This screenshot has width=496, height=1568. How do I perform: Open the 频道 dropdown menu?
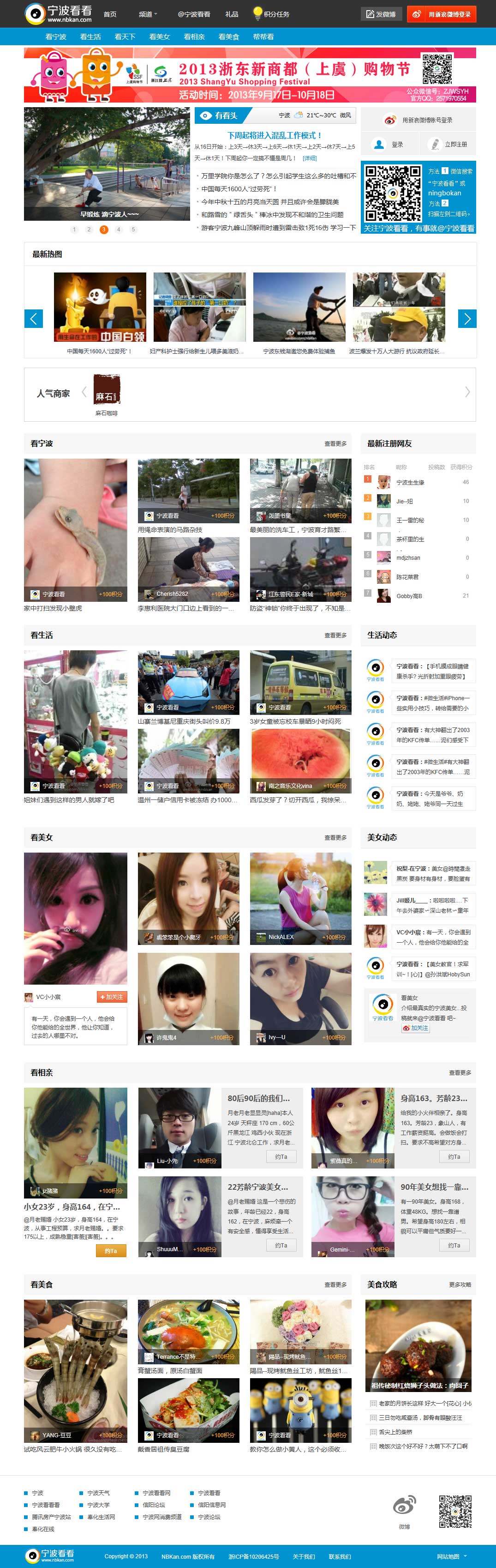coord(148,14)
